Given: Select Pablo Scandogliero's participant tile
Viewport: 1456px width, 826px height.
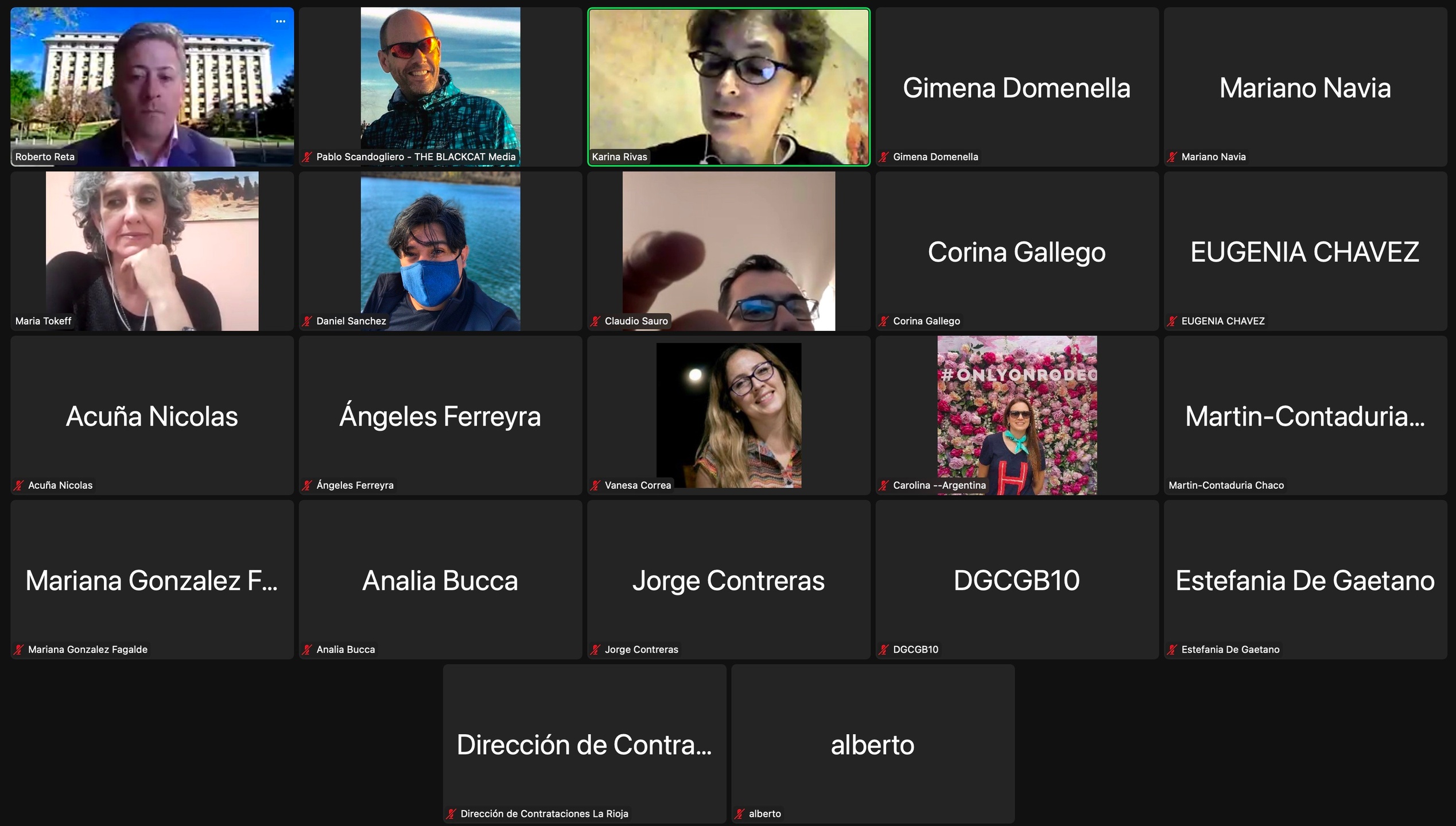Looking at the screenshot, I should point(440,87).
